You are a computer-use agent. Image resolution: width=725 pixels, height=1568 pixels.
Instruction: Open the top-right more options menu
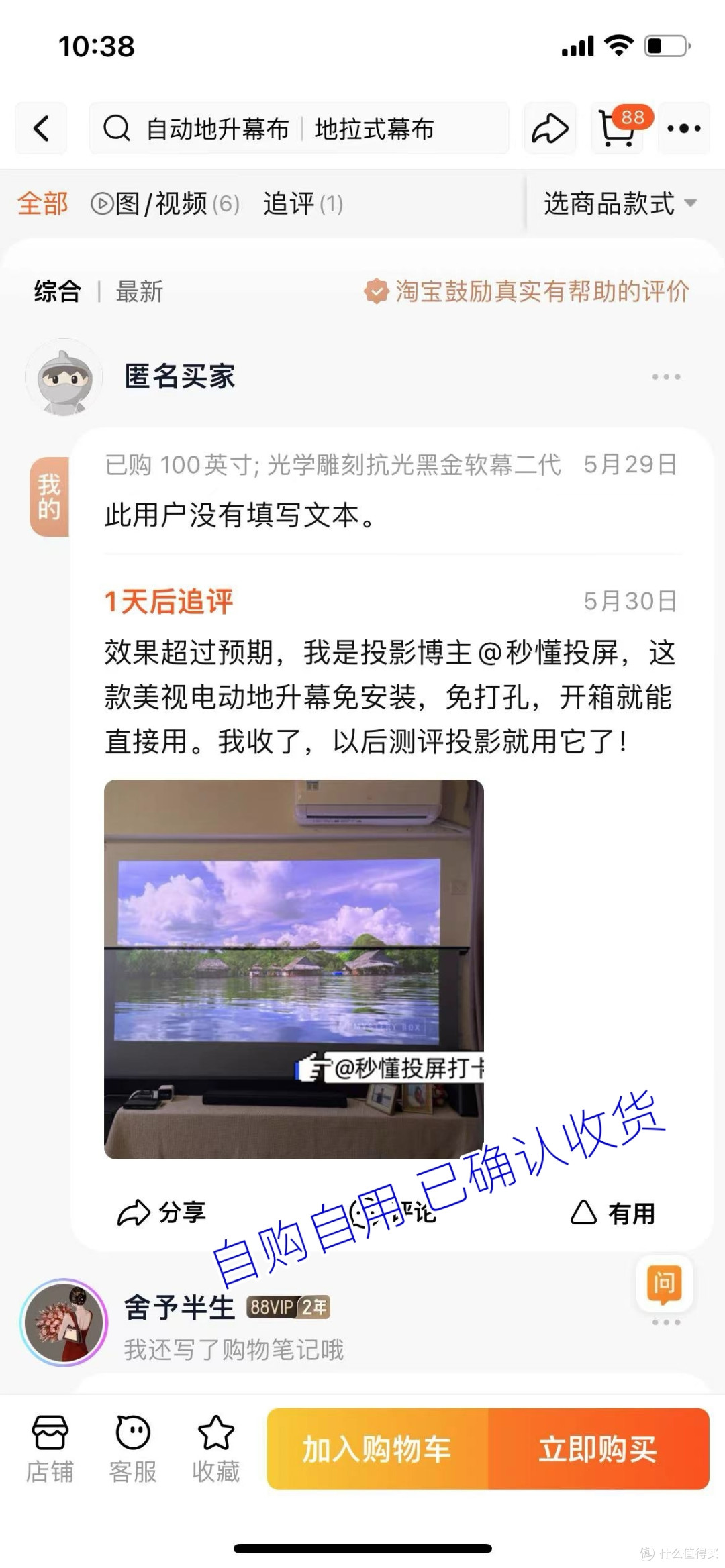click(683, 128)
